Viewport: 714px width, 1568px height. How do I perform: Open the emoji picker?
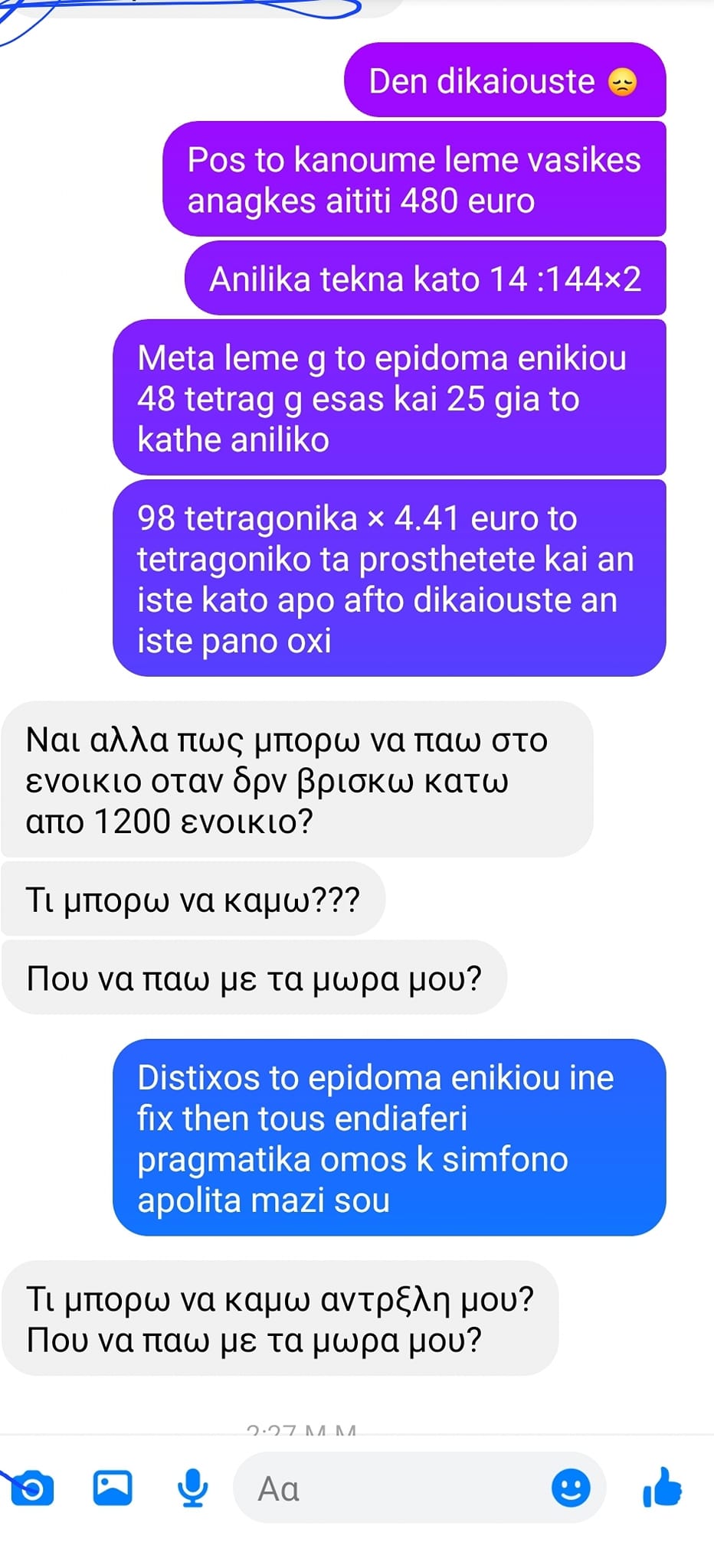pyautogui.click(x=571, y=1488)
